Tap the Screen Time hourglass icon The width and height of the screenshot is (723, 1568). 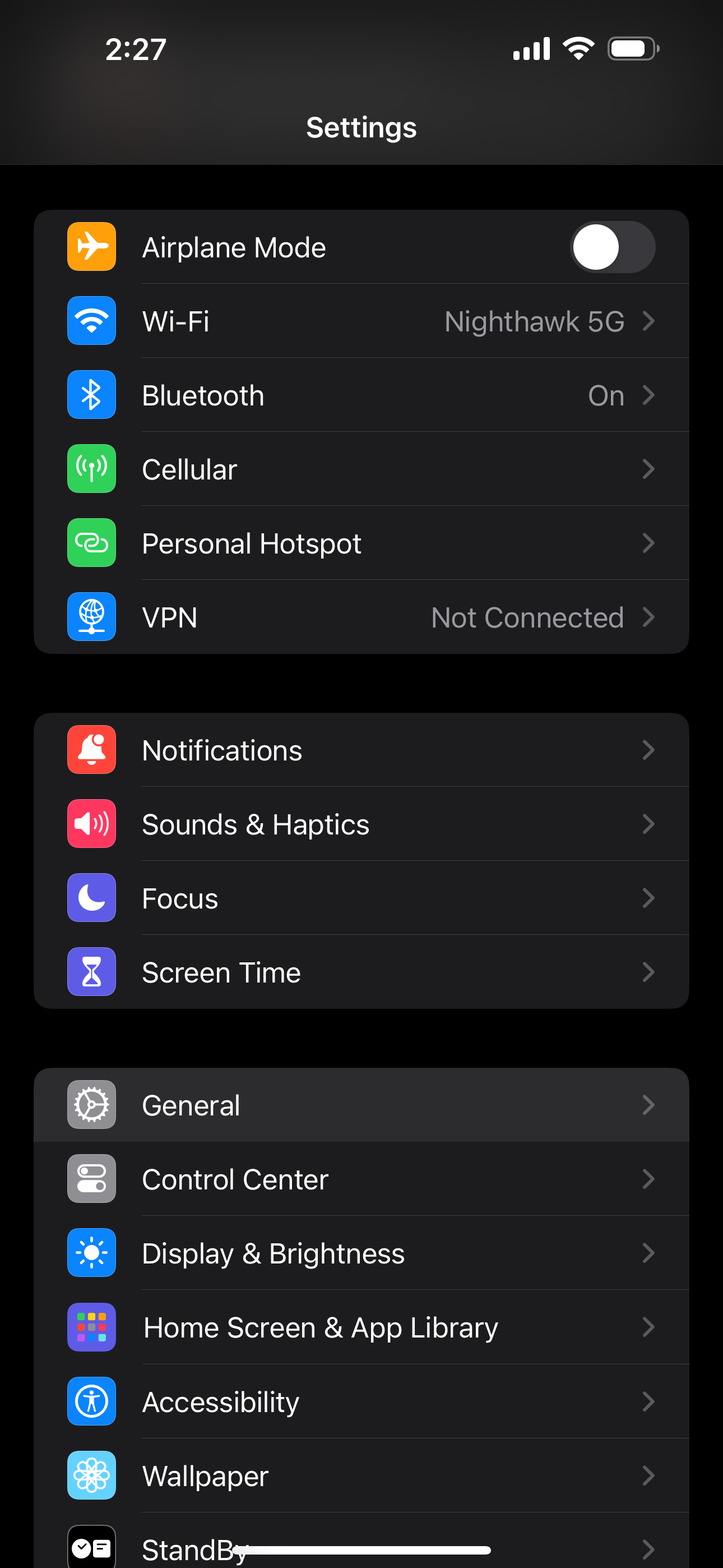(91, 971)
